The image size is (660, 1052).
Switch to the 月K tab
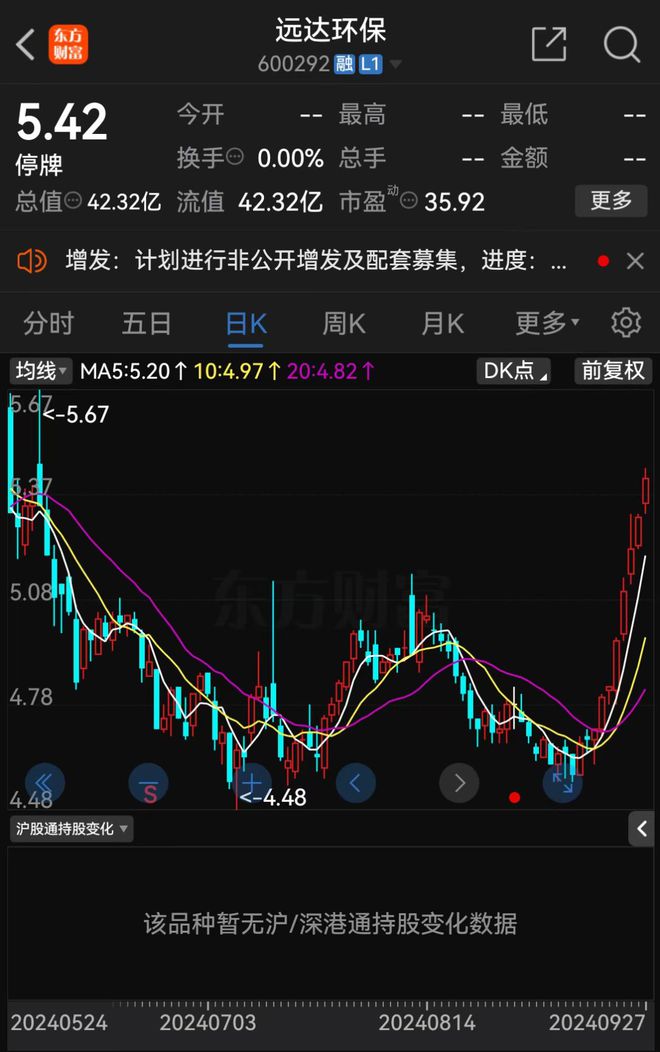443,323
